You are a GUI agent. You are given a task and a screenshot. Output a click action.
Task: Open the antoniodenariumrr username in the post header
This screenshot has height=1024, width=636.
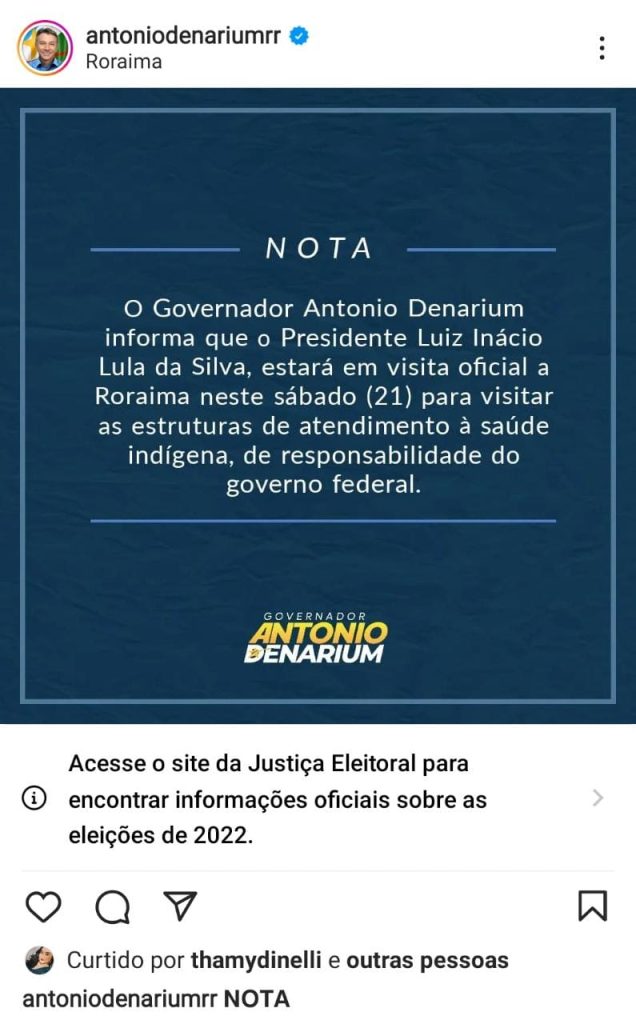click(x=184, y=35)
